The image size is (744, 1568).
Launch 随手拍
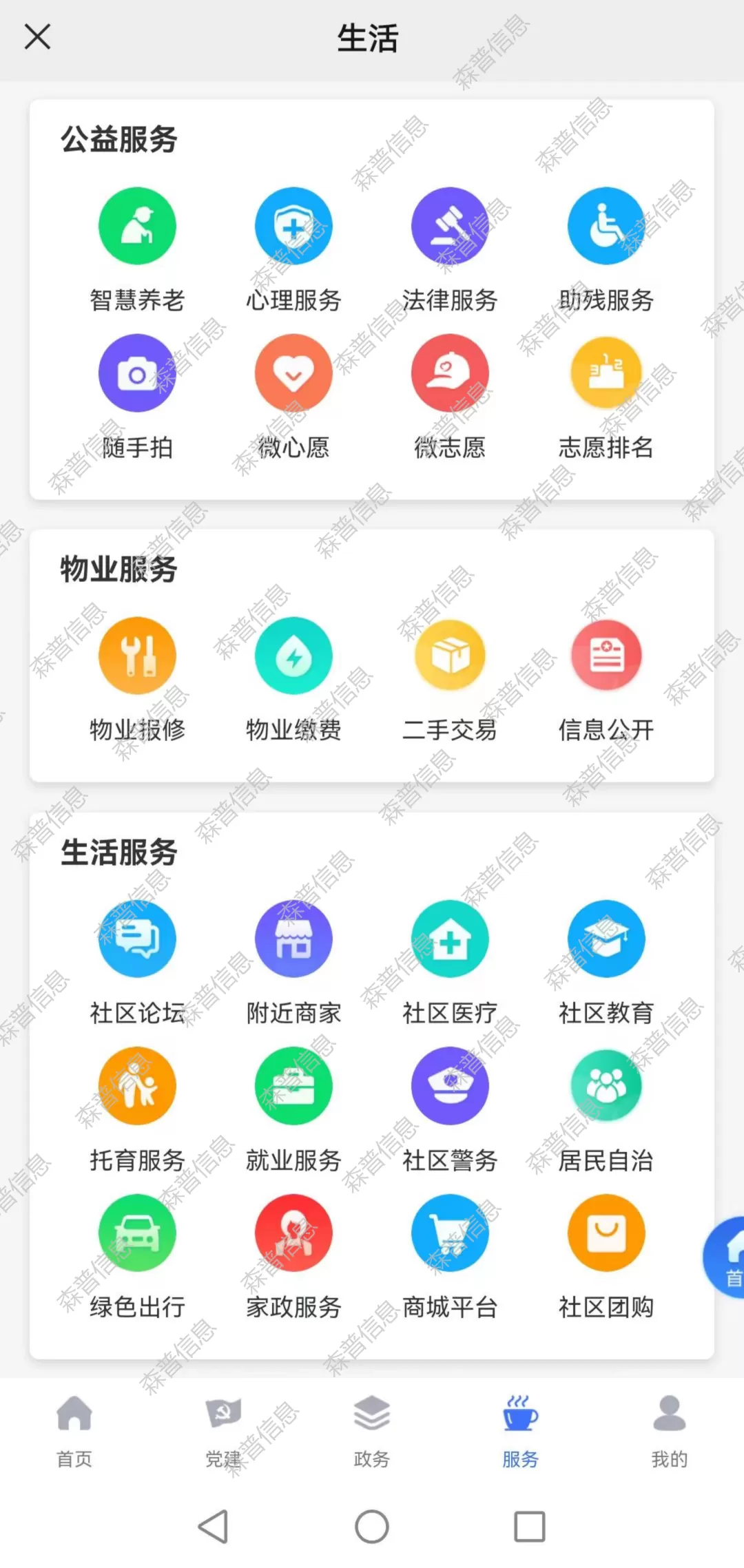coord(137,373)
